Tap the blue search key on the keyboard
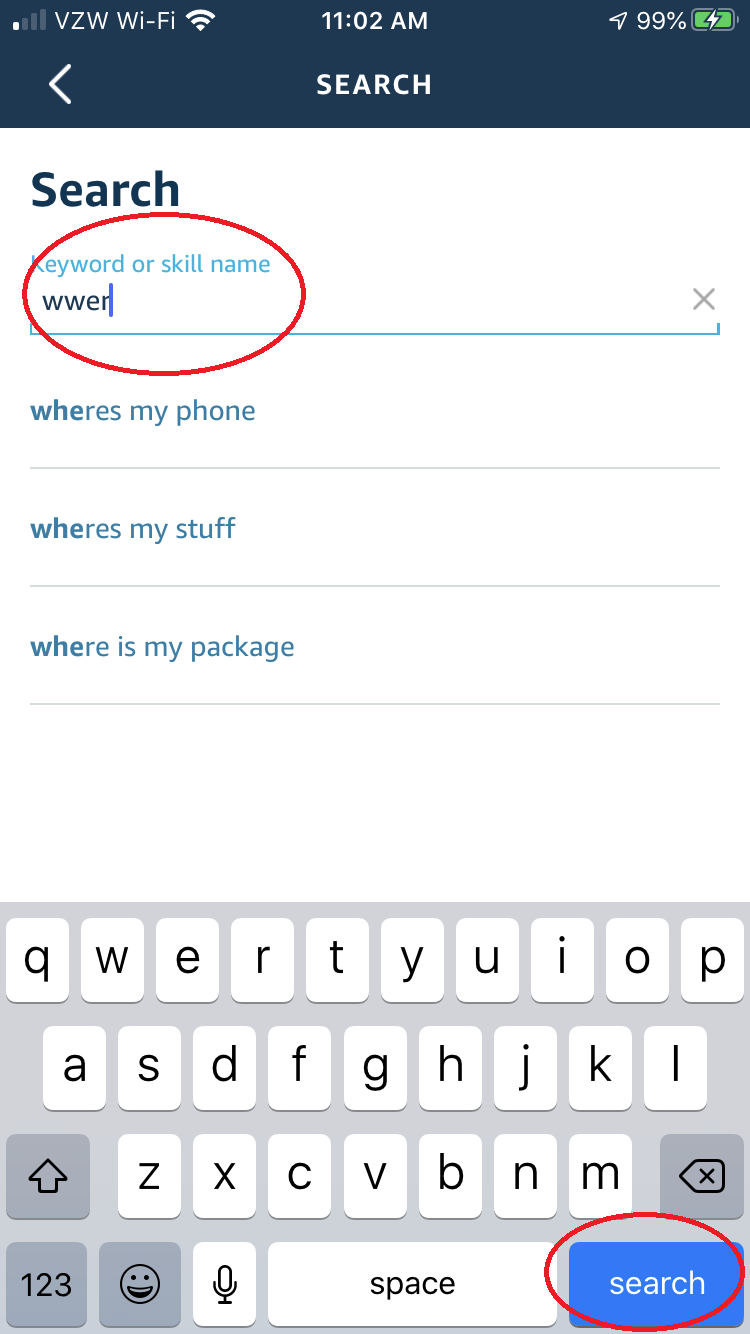The image size is (750, 1334). [656, 1283]
